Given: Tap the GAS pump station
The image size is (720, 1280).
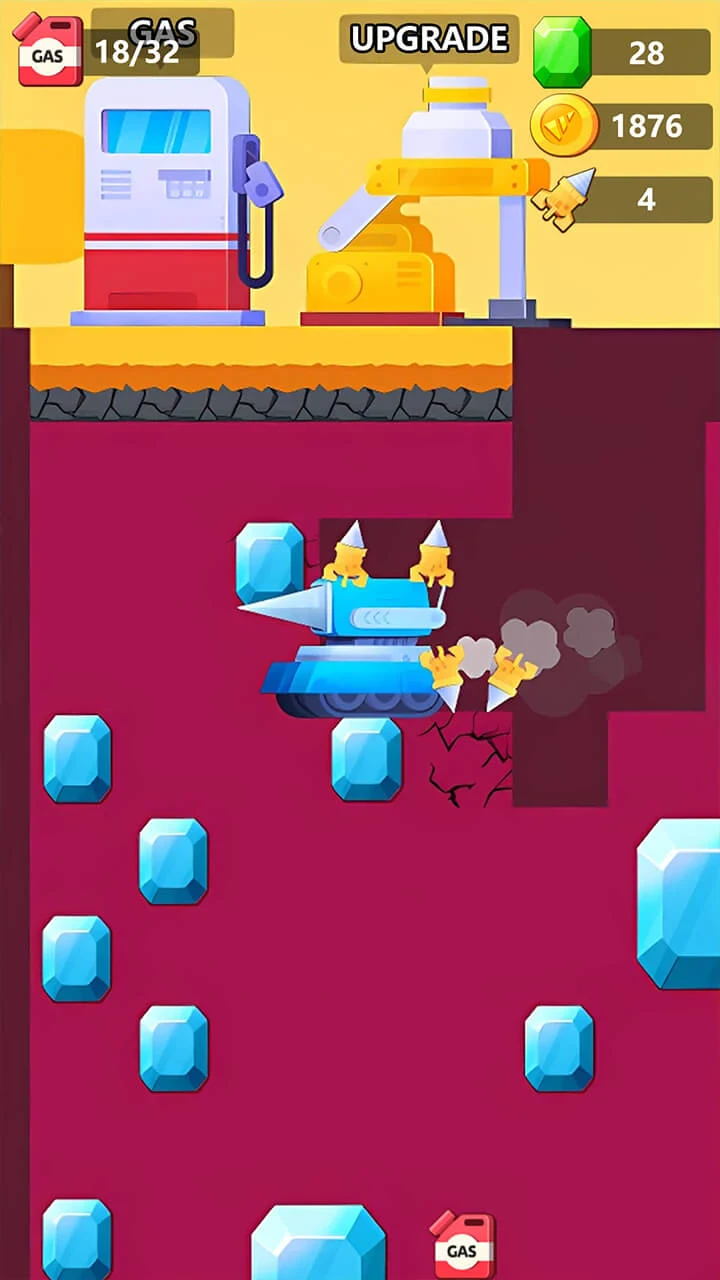Looking at the screenshot, I should [x=167, y=200].
